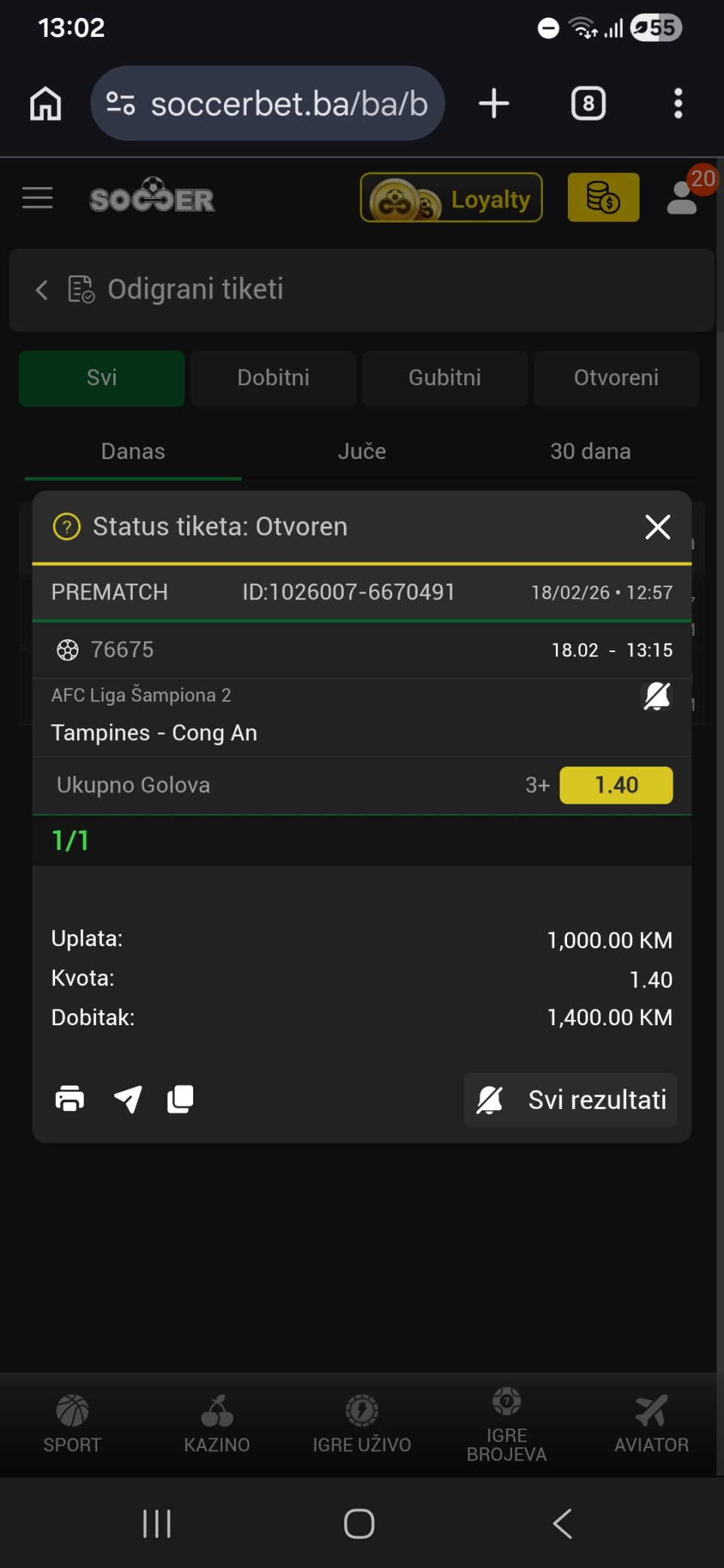This screenshot has width=724, height=1568.
Task: Open the browser overflow menu
Action: [x=678, y=103]
